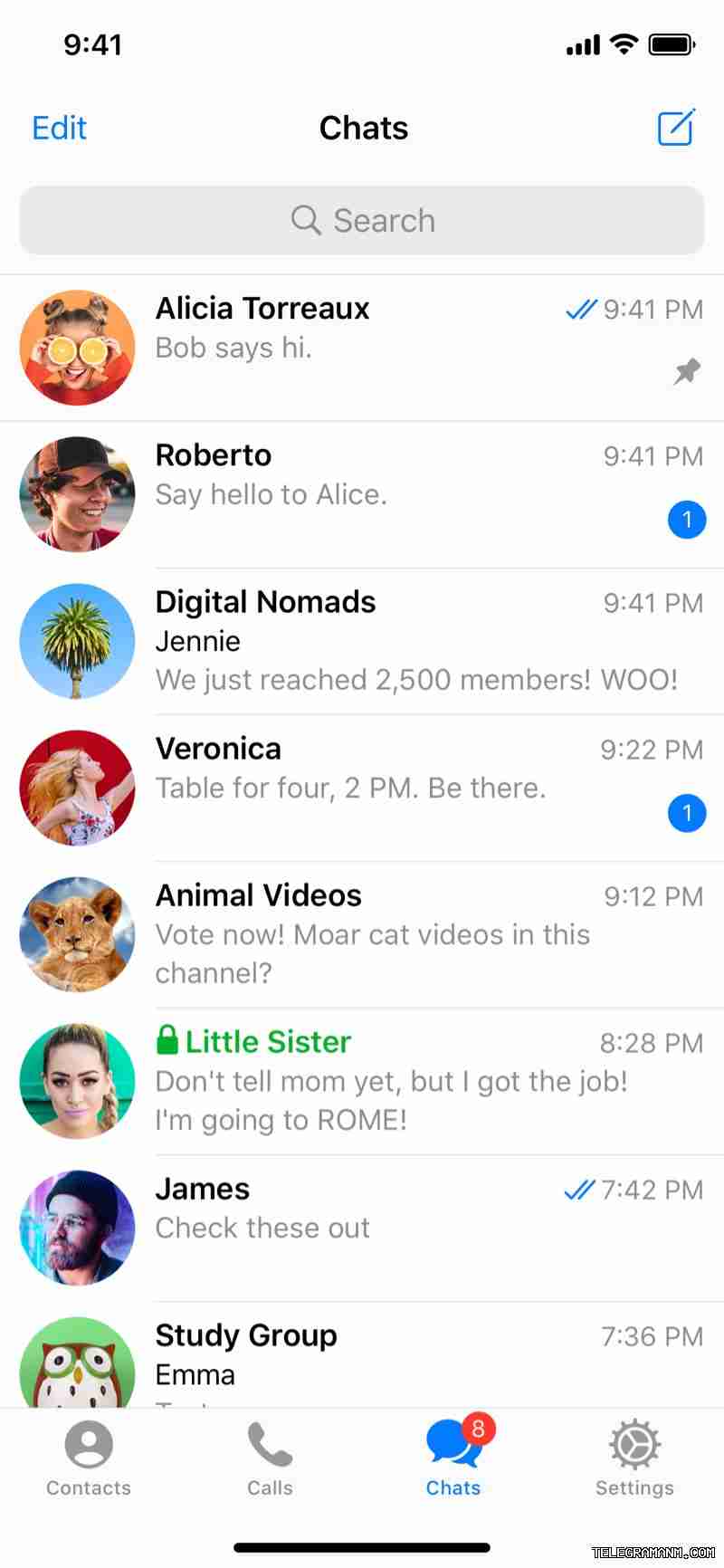Tap the compose new message icon
The height and width of the screenshot is (1568, 724).
[x=675, y=129]
